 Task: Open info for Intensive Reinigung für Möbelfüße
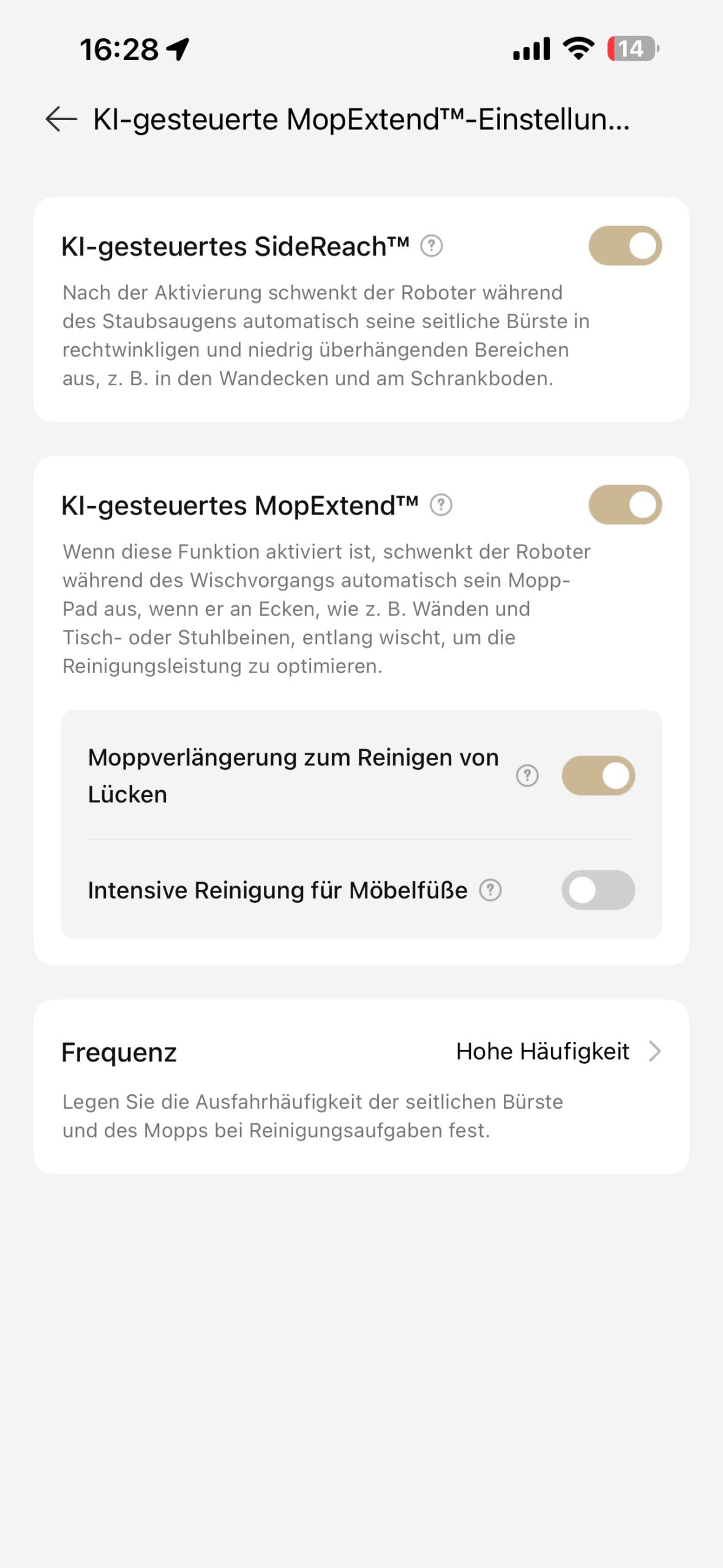(490, 890)
